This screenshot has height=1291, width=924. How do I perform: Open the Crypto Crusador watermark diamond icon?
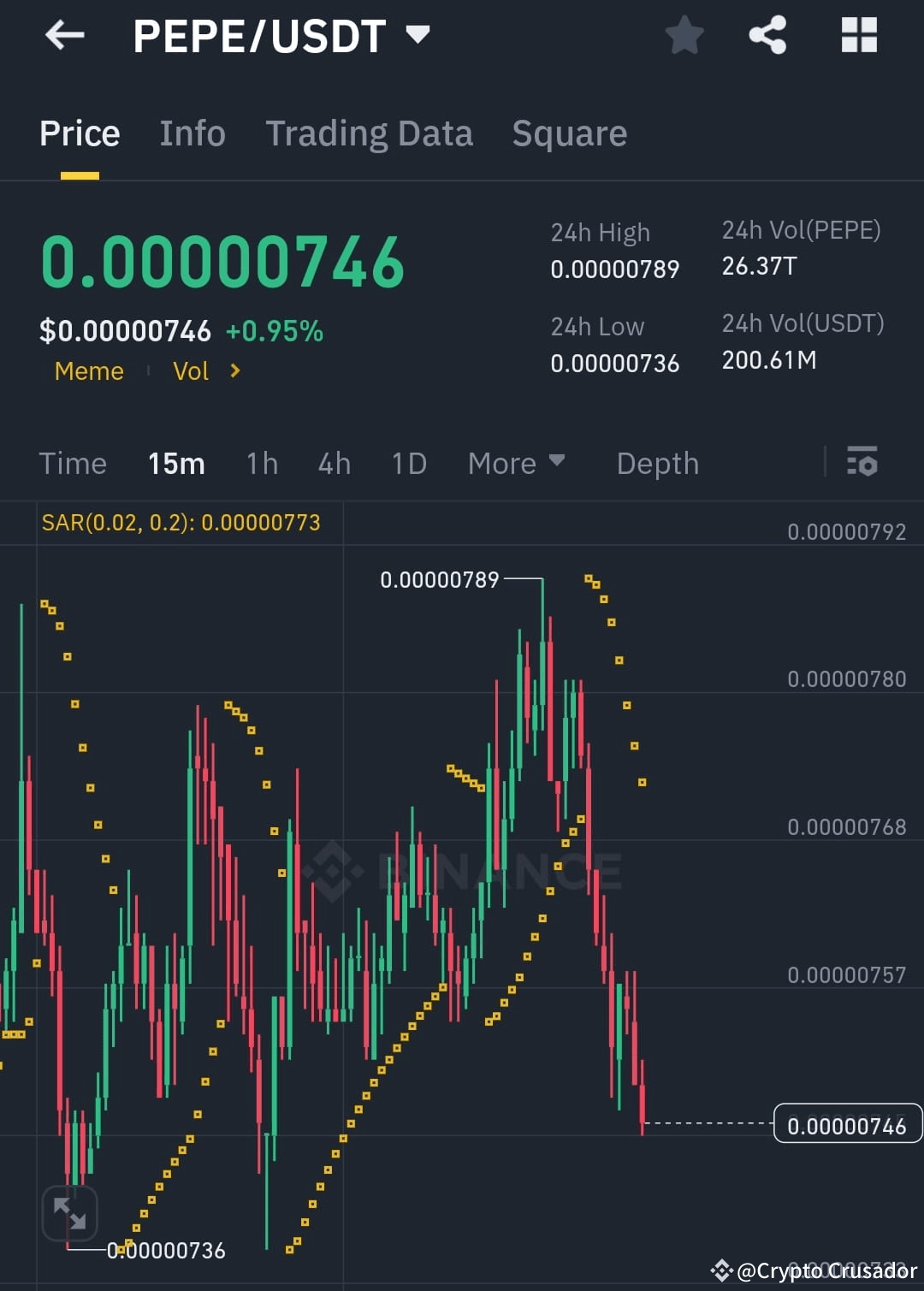pyautogui.click(x=721, y=1270)
